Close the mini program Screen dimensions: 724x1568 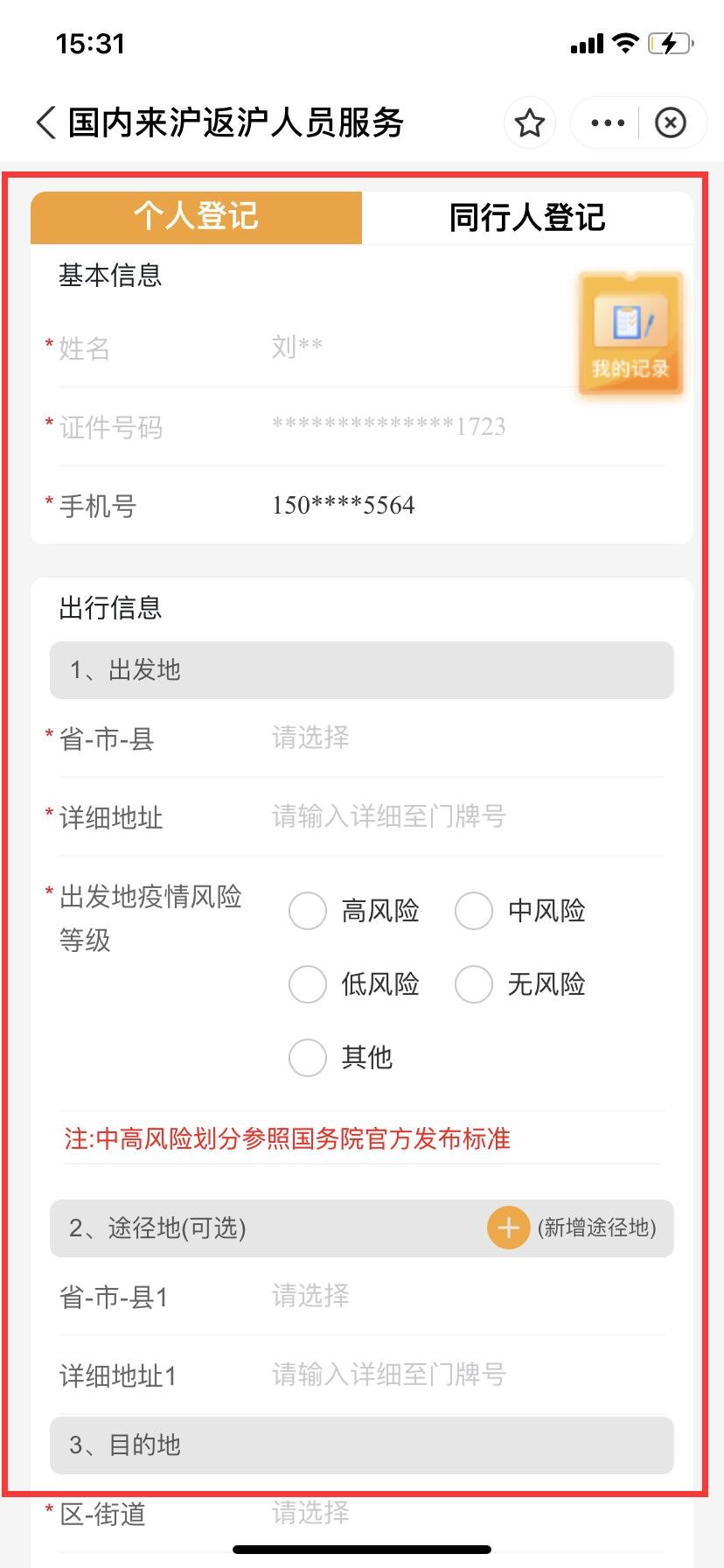[x=671, y=122]
